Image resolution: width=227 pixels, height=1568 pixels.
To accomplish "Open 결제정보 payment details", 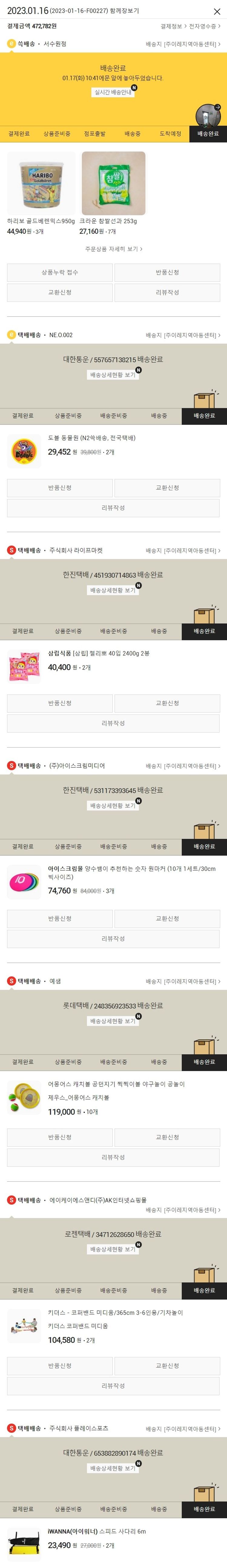I will pos(173,26).
